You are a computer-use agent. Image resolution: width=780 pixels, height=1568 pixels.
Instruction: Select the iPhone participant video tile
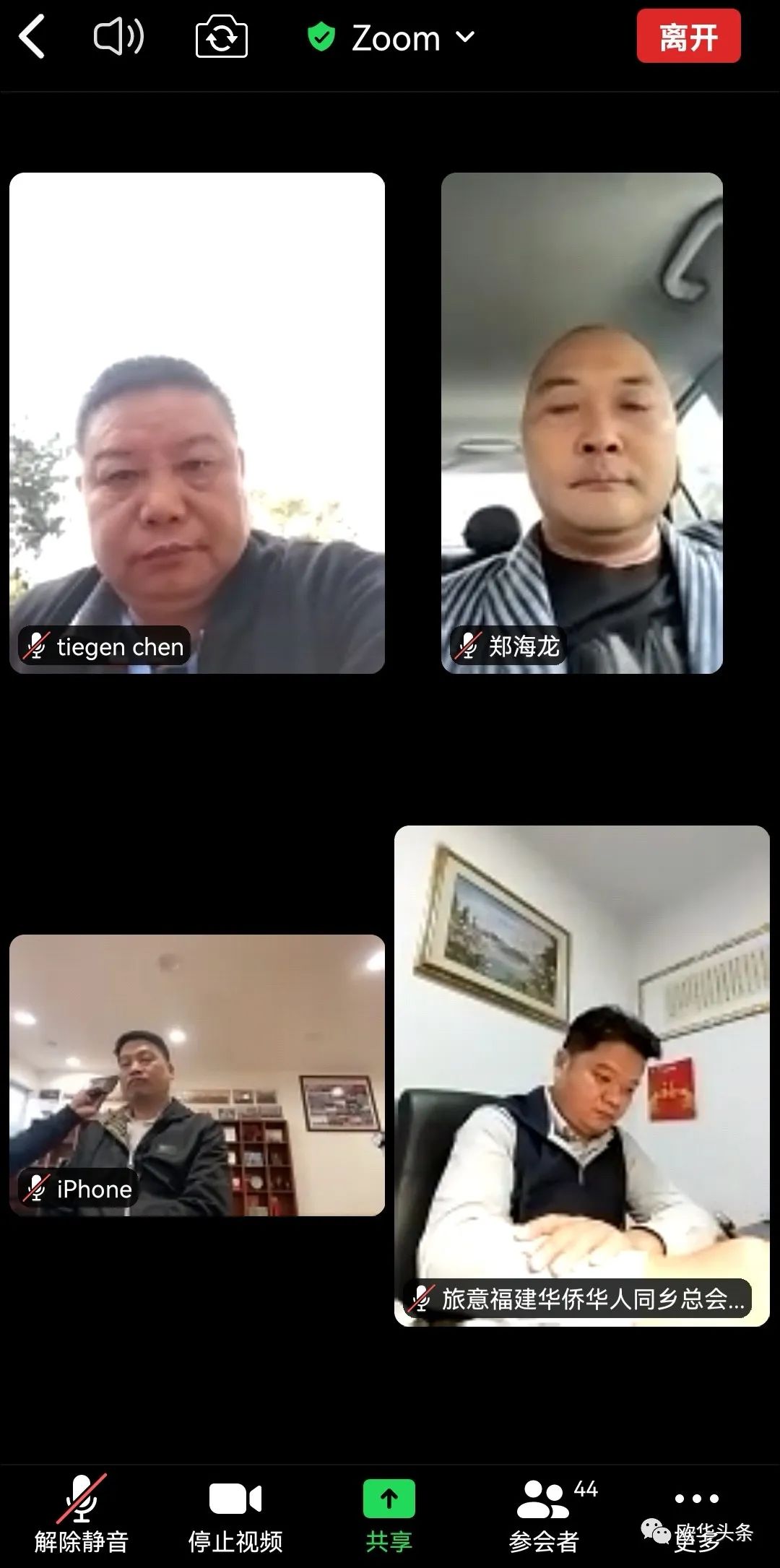[x=196, y=1075]
